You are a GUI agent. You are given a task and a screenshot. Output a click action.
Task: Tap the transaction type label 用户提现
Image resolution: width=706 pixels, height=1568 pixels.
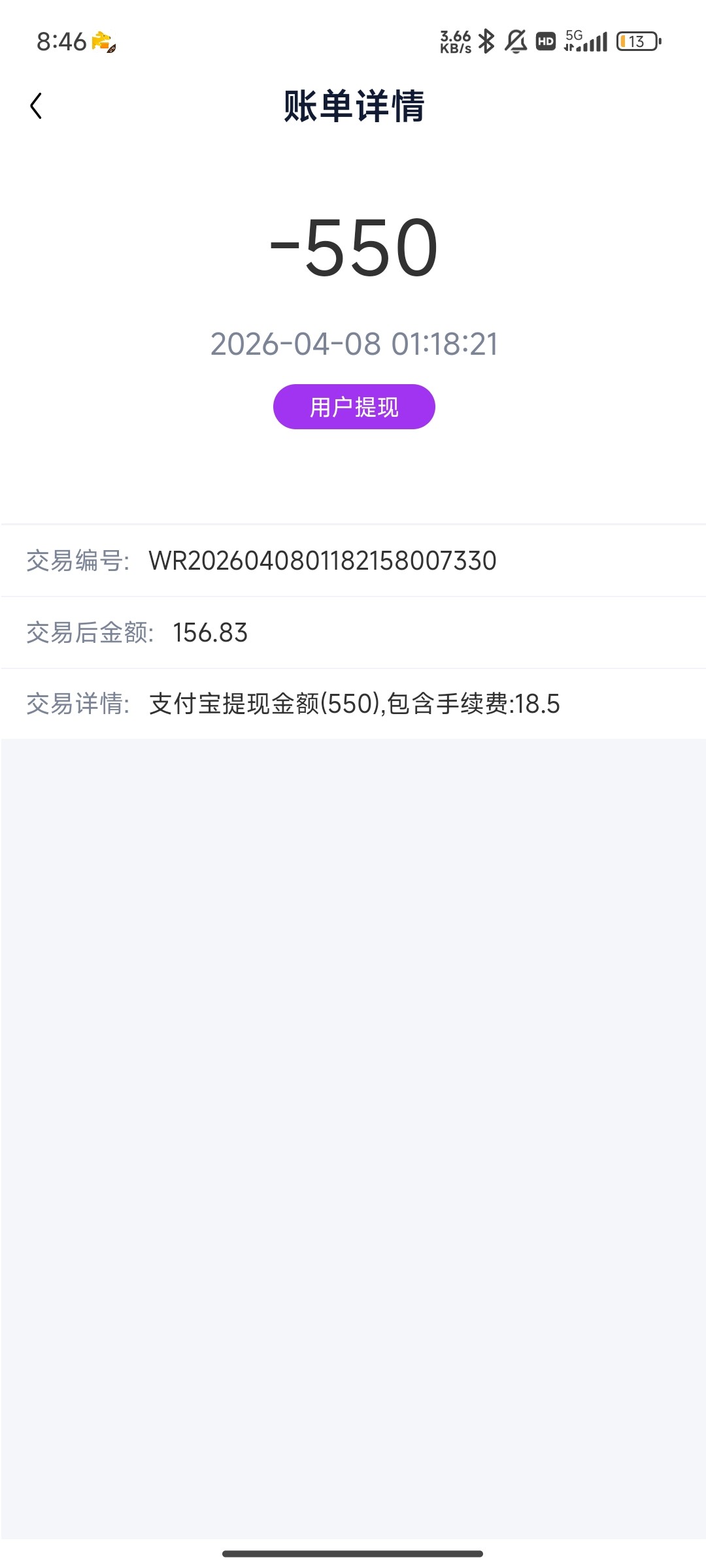coord(353,406)
